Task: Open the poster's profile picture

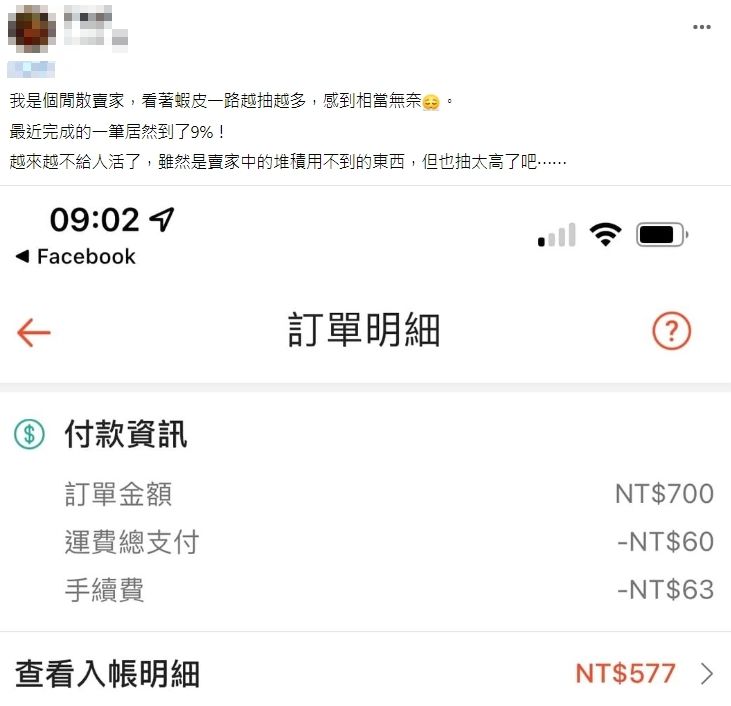Action: (31, 28)
